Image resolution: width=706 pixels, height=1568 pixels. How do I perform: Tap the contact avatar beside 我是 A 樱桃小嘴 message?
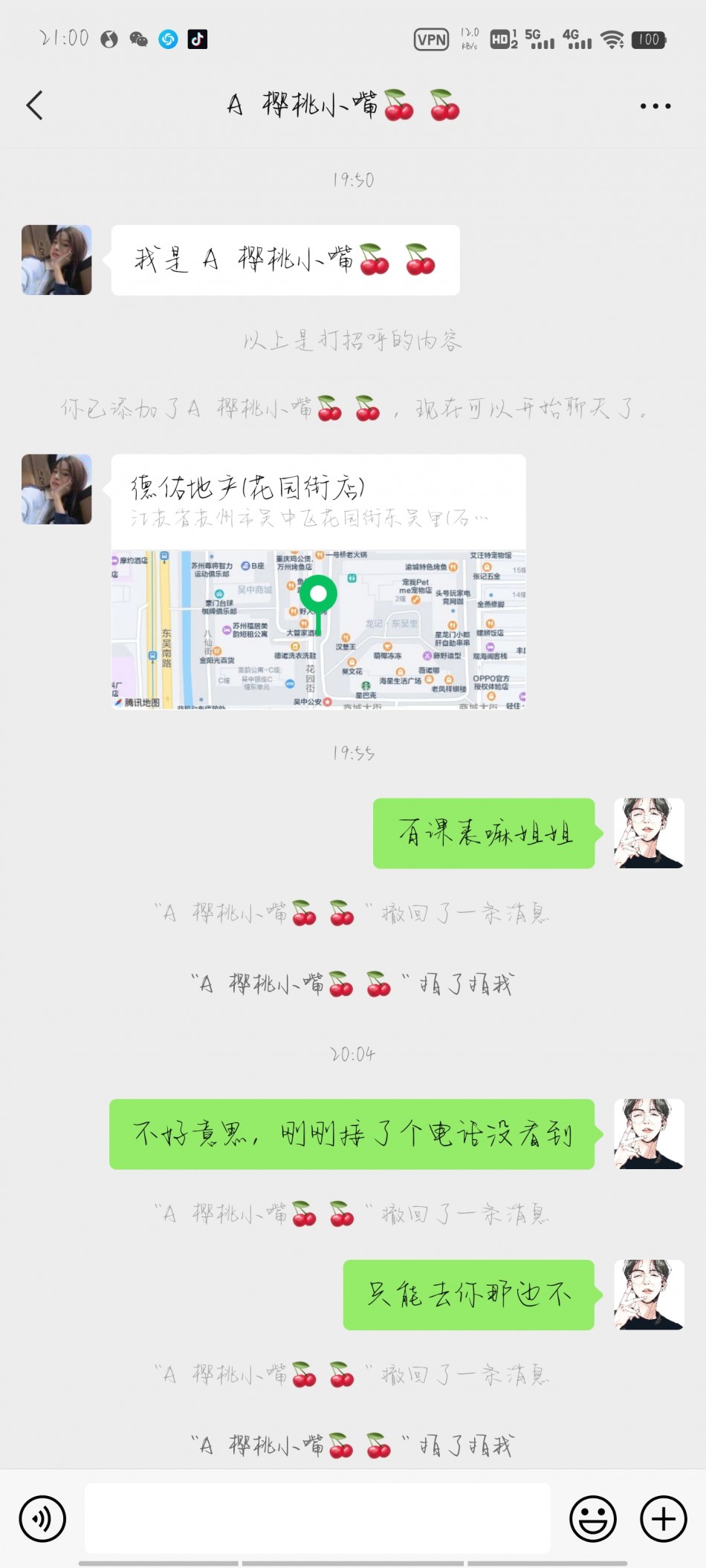pyautogui.click(x=56, y=260)
